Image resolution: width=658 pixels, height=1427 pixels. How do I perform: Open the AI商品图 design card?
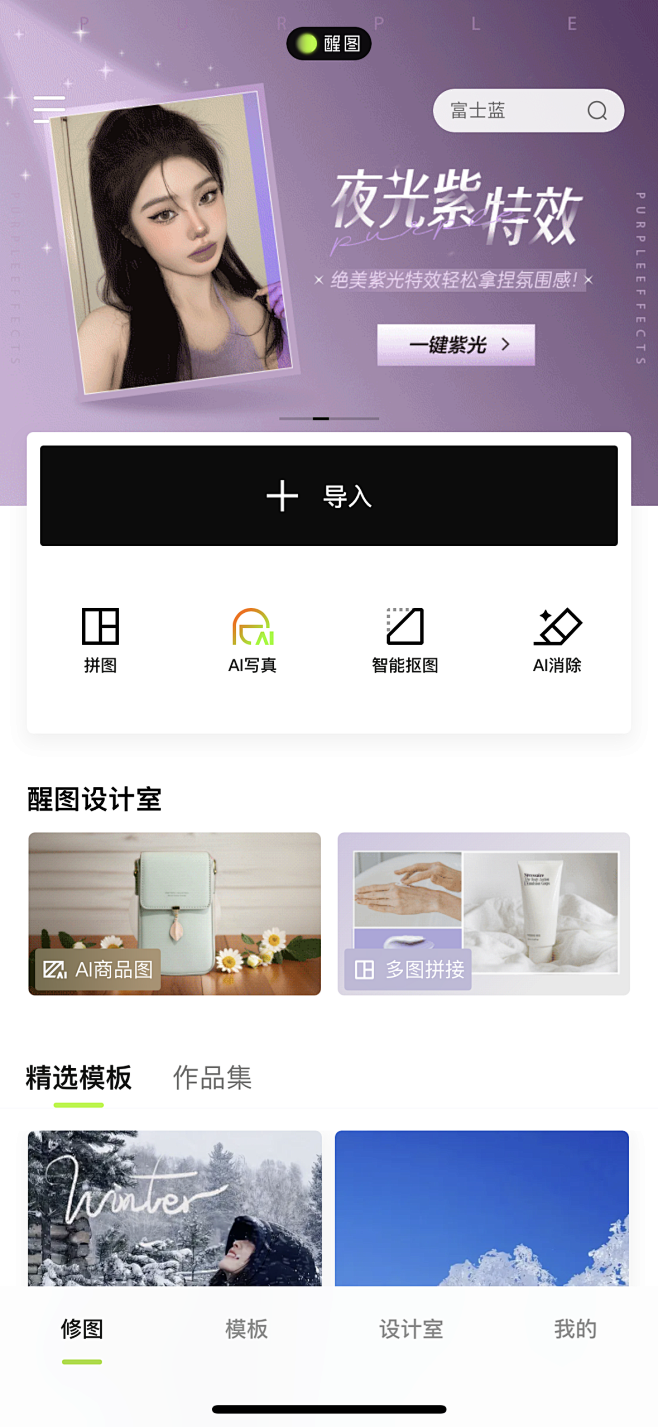[x=175, y=913]
